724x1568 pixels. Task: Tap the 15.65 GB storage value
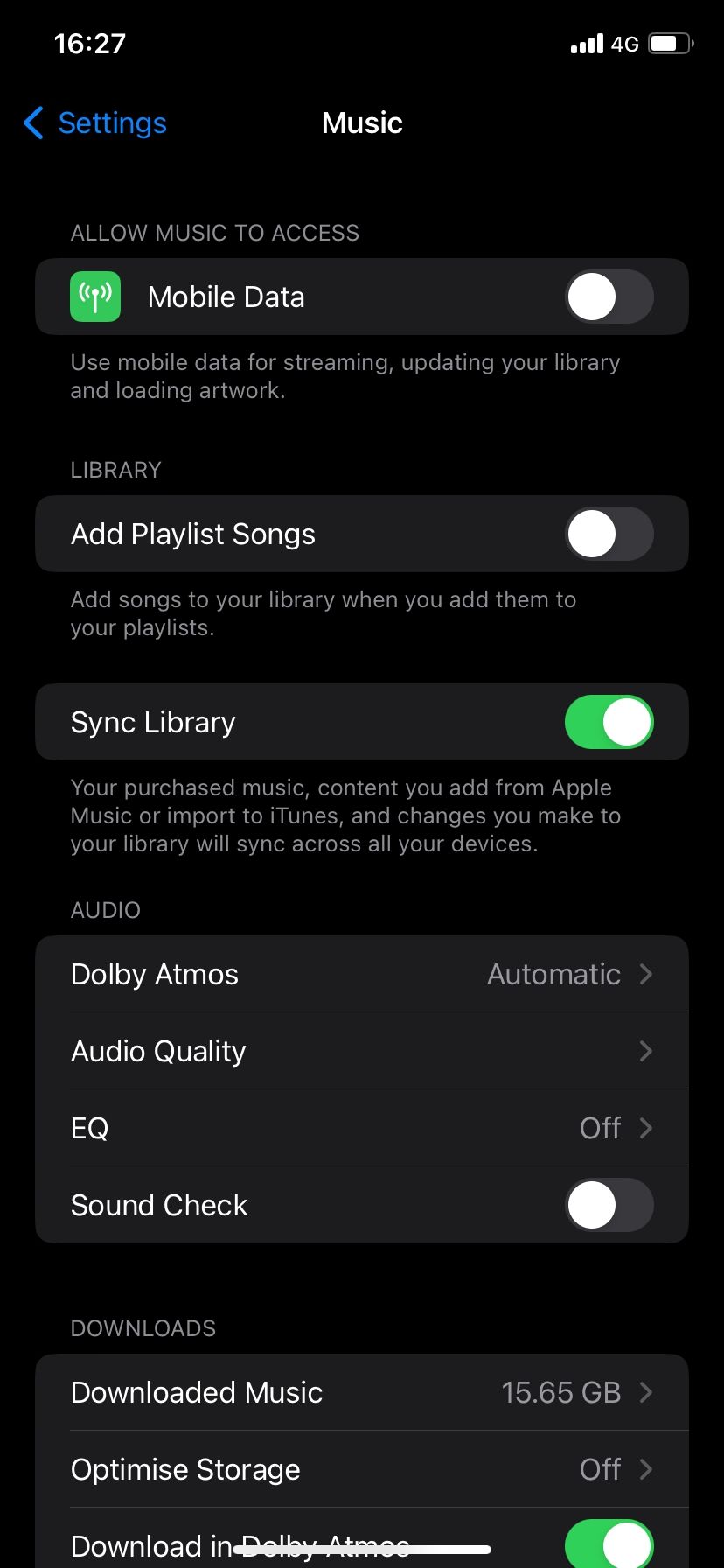(561, 1392)
